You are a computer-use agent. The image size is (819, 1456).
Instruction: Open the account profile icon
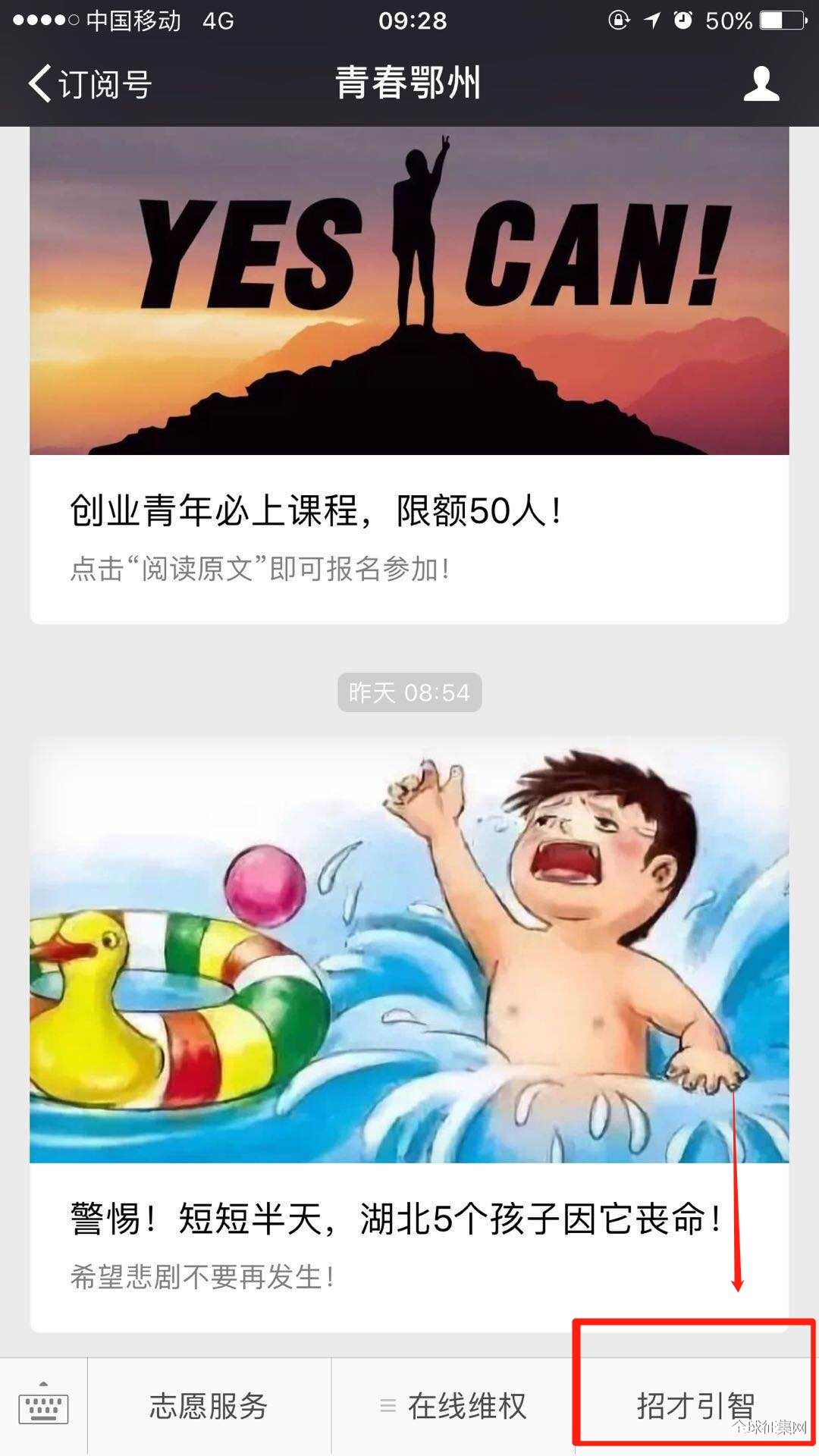[761, 83]
